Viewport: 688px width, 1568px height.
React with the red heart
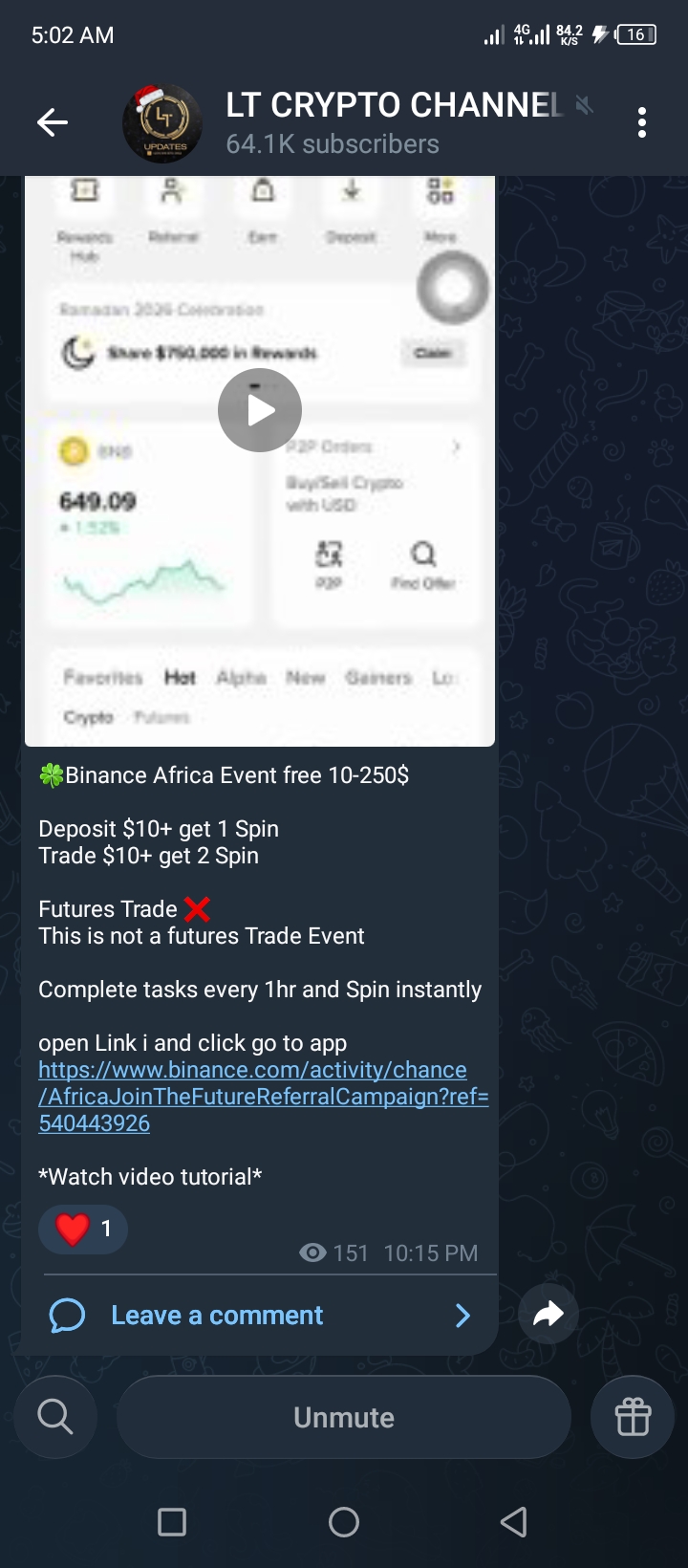(83, 1229)
